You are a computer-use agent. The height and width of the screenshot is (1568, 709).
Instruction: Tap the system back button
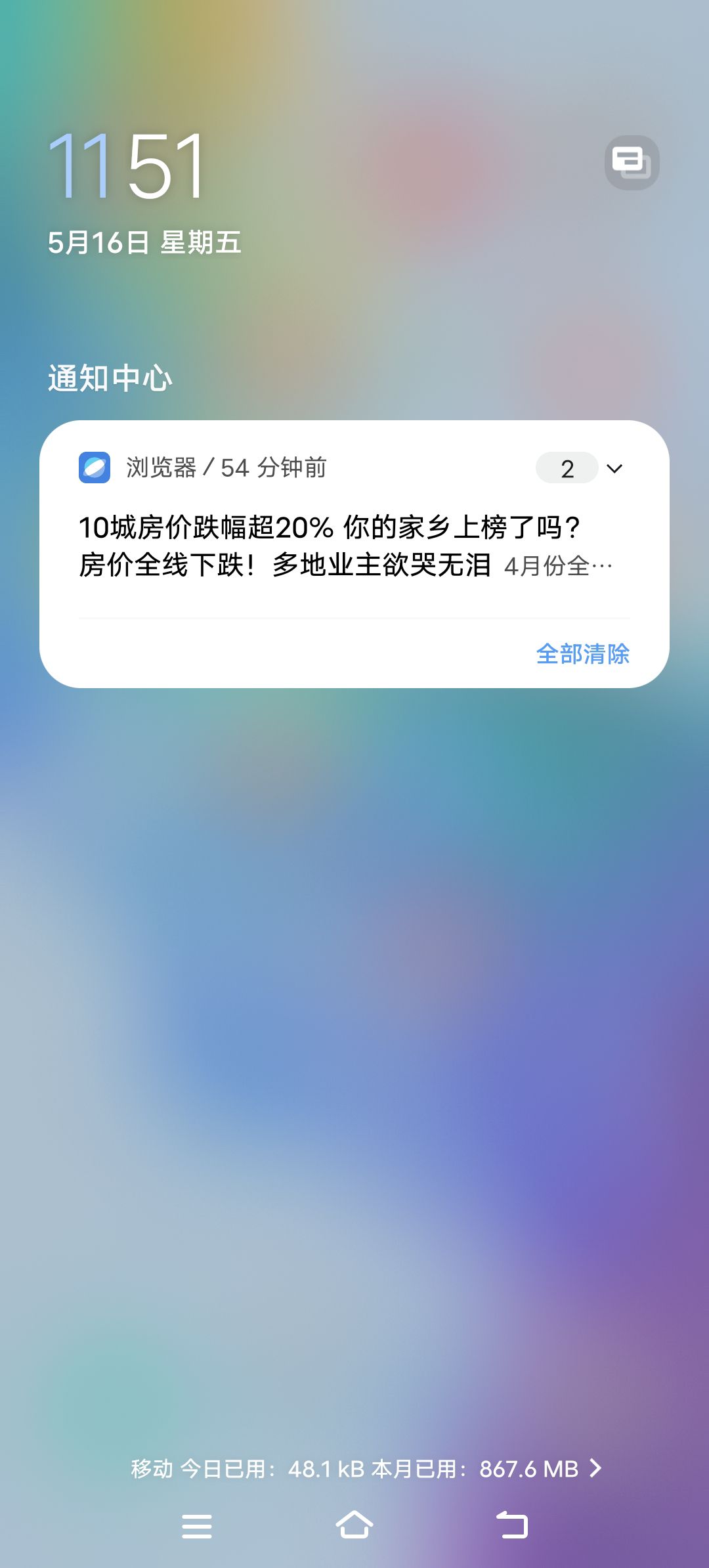coord(512,1525)
